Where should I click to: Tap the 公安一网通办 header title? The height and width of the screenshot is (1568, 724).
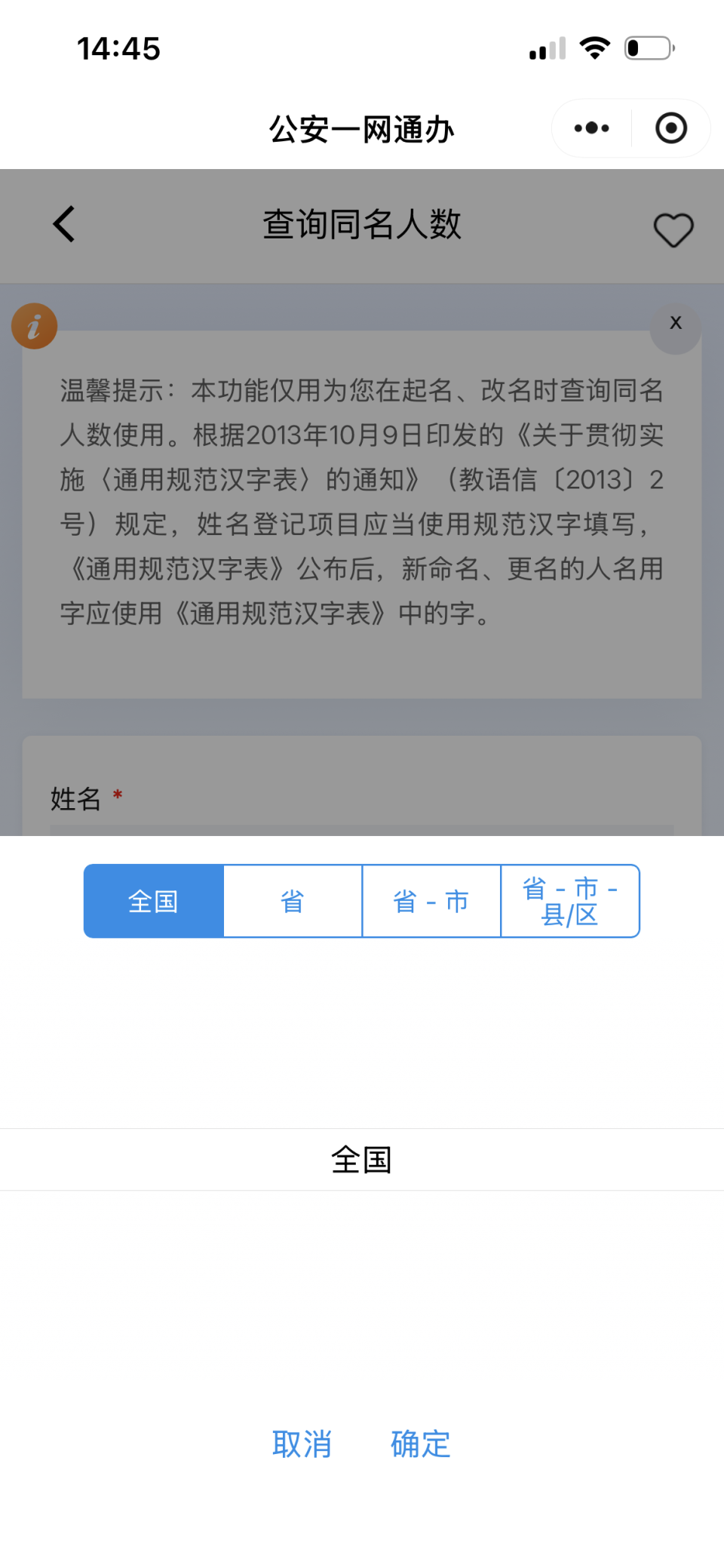362,128
